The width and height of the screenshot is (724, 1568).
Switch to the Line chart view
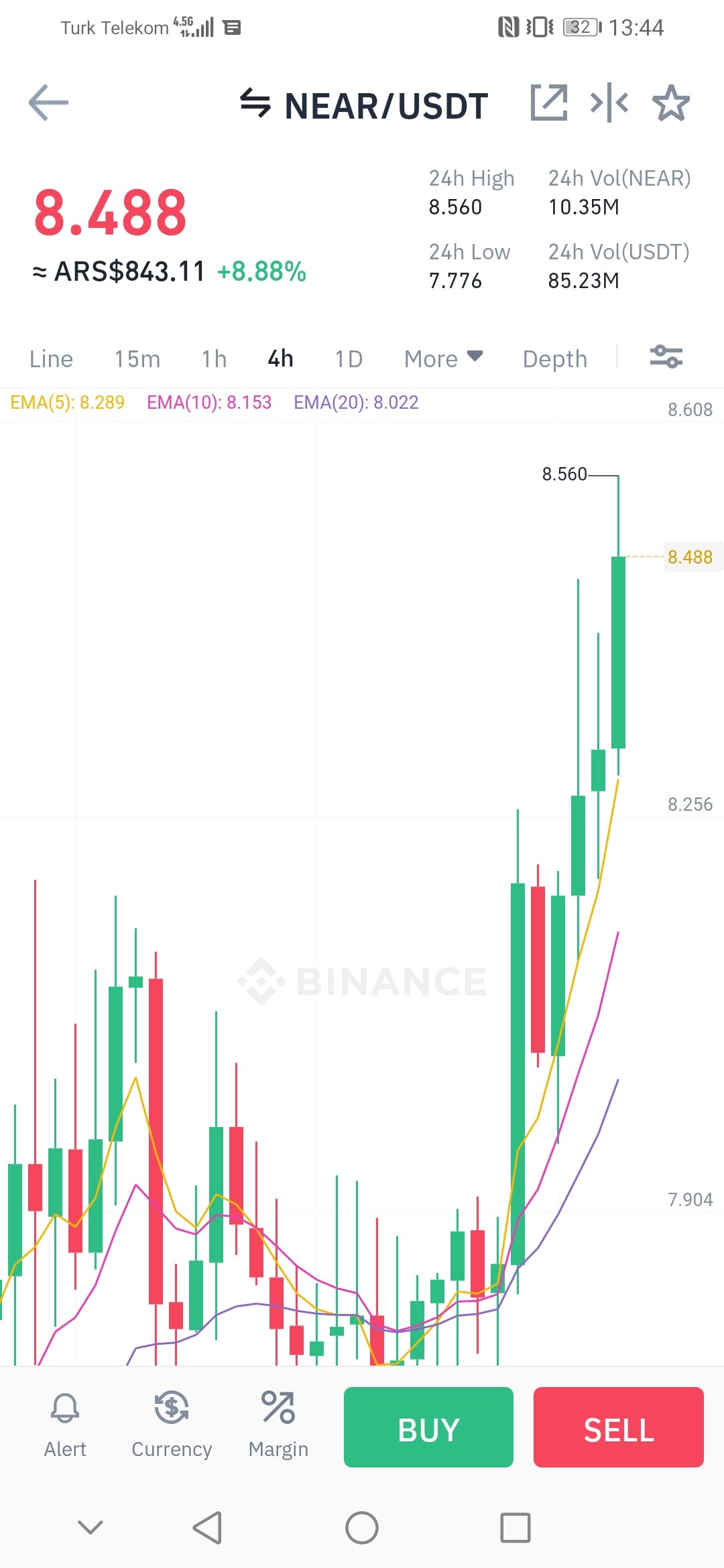point(51,359)
